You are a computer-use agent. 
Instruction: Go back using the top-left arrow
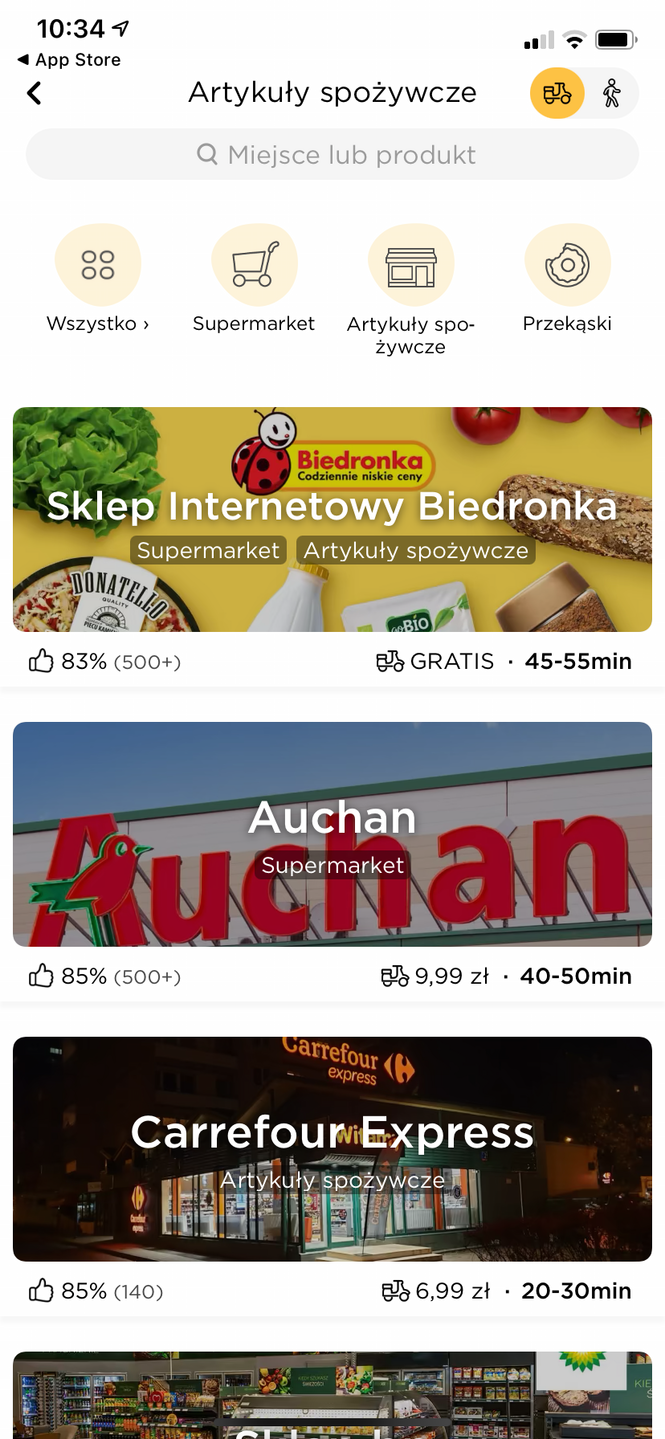pos(34,93)
